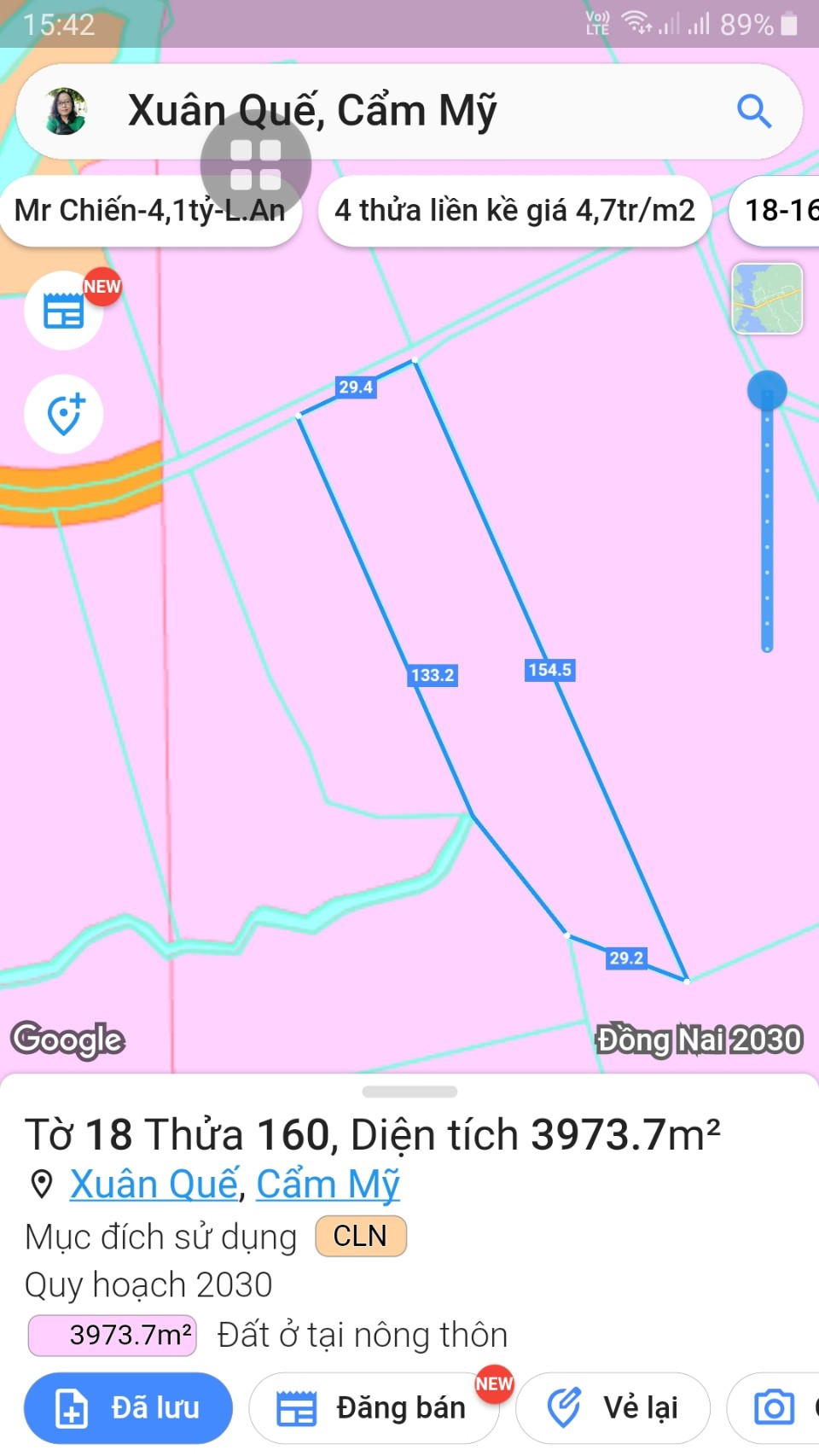Capture the map with the camera button
The height and width of the screenshot is (1456, 819).
coord(774,1408)
